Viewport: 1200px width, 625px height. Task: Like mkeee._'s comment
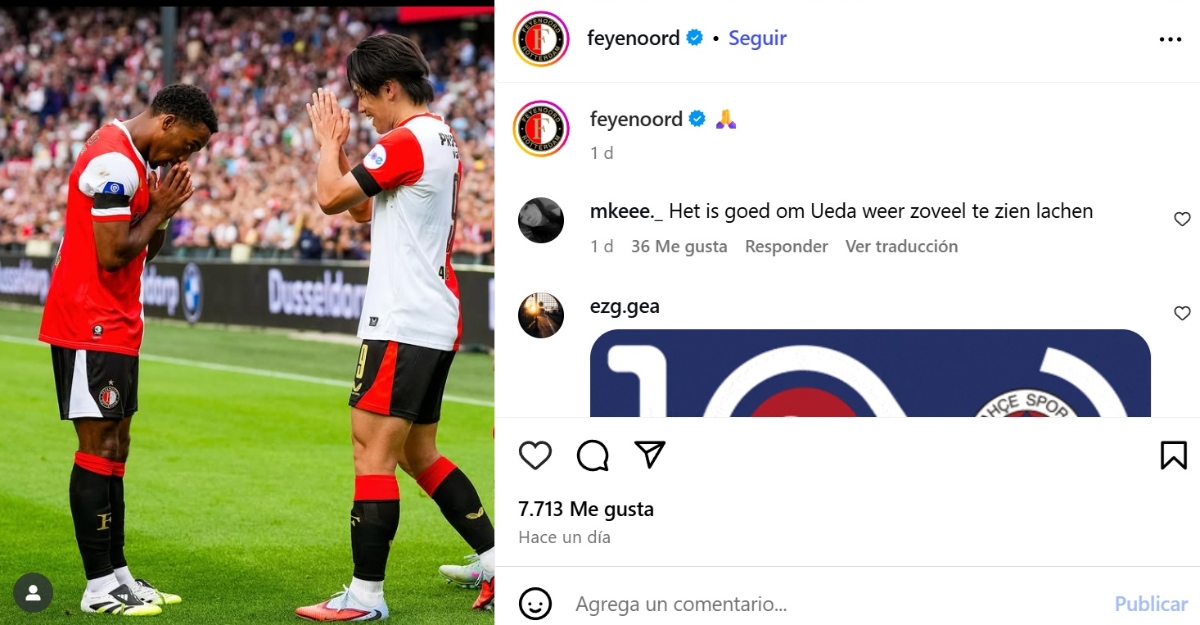(1182, 219)
